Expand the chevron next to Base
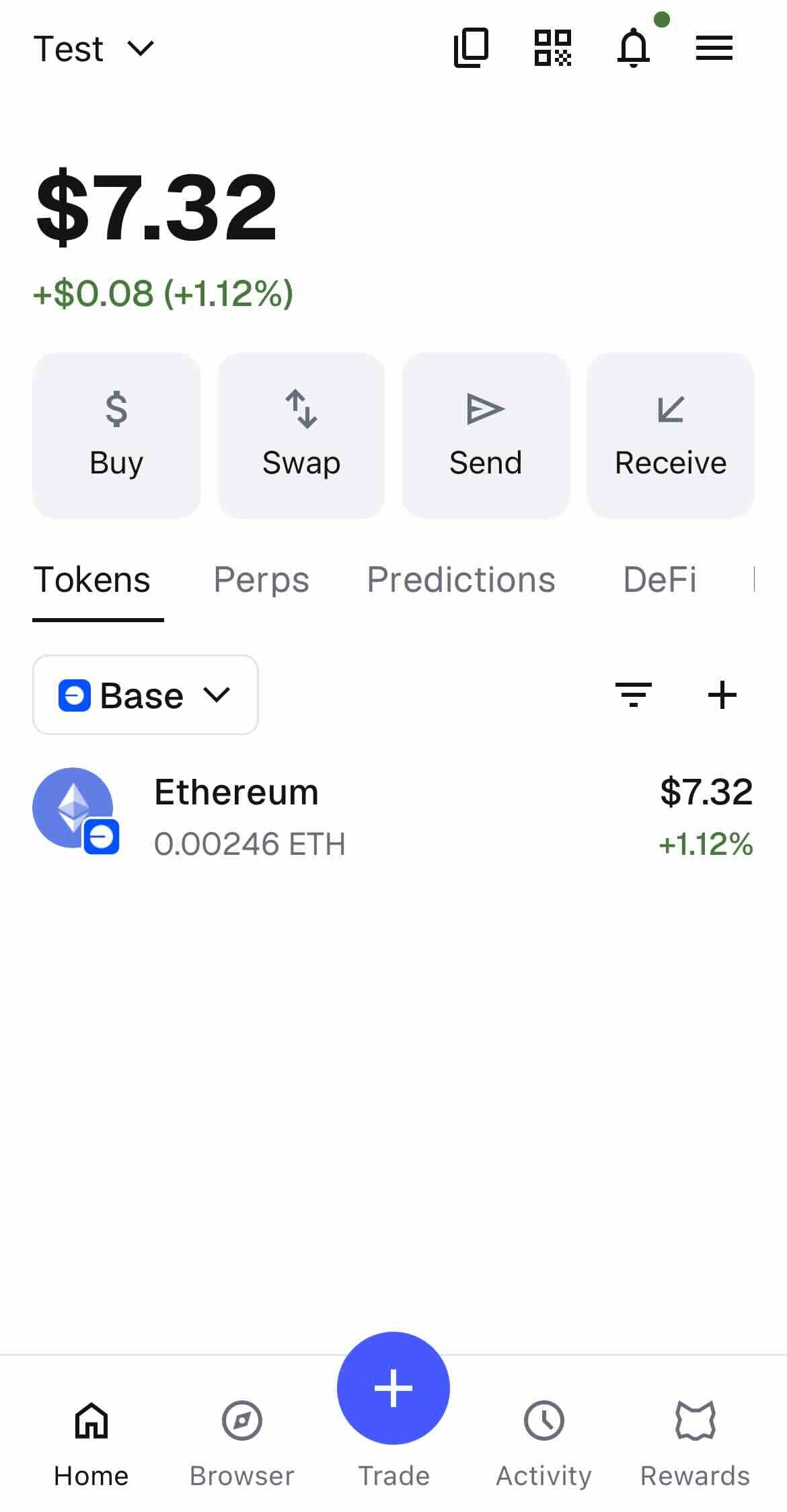Viewport: 787px width, 1512px height. pos(217,695)
